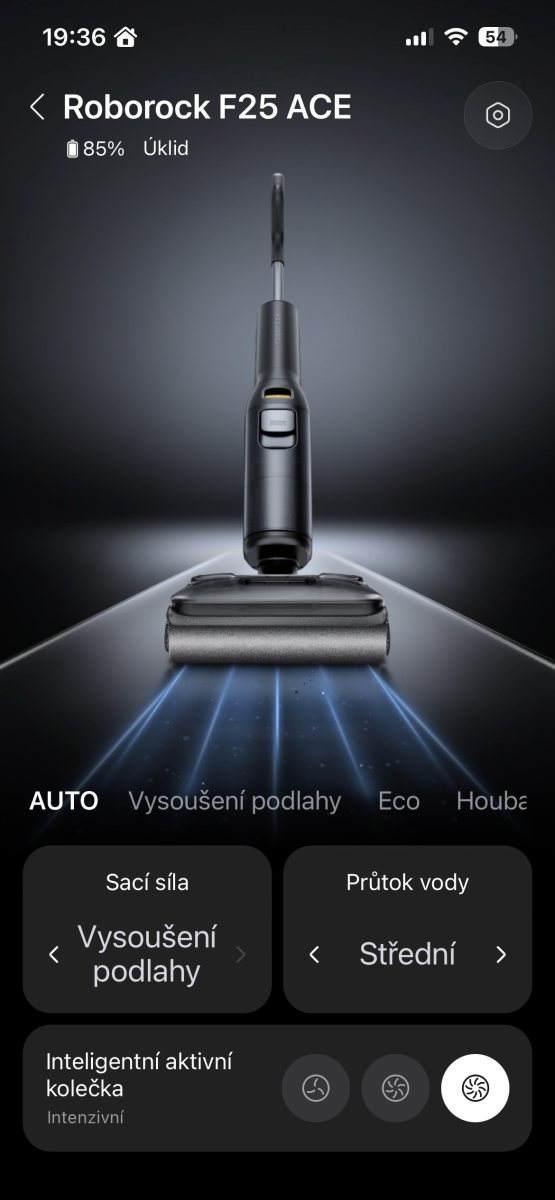Decrease Průtok vody with left arrow
Screen dimensions: 555x1200
coord(314,955)
